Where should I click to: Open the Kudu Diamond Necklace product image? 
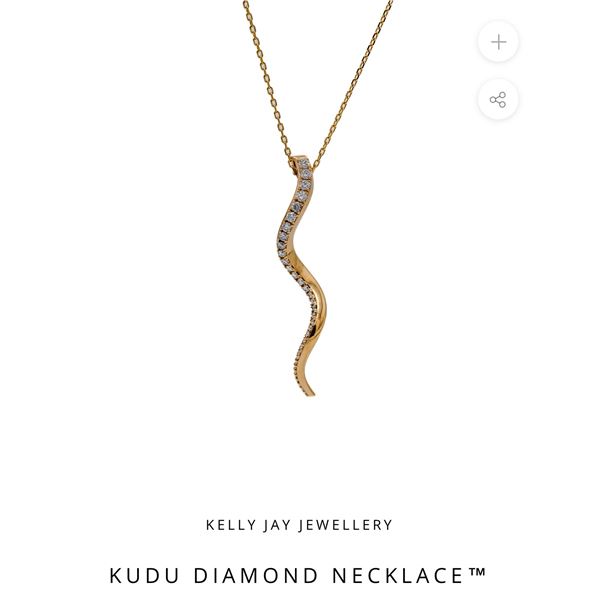pyautogui.click(x=300, y=250)
